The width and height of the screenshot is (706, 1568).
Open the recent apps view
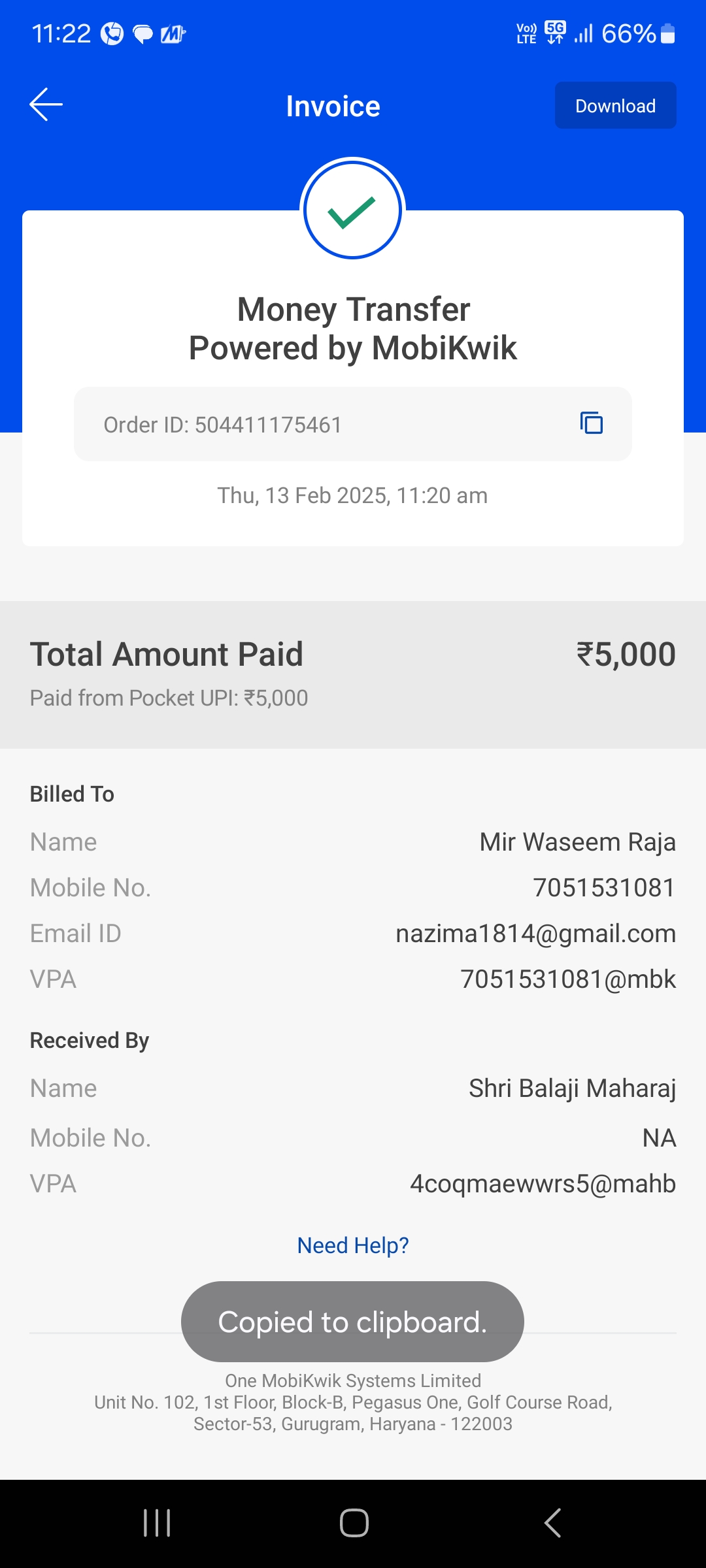[x=157, y=1523]
